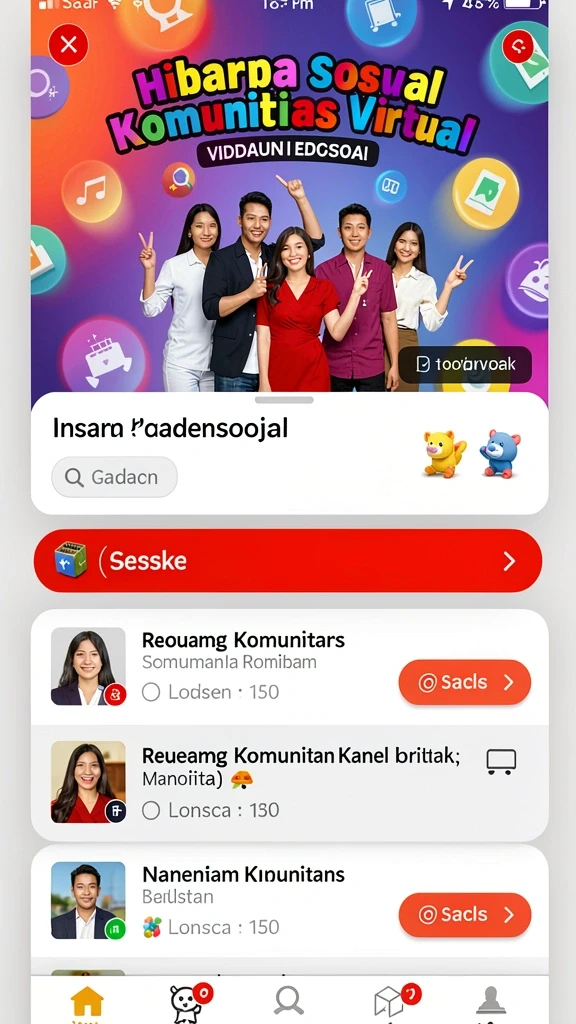Image resolution: width=576 pixels, height=1024 pixels.
Task: Open the Reueamg Komunitan Kanel brittak row
Action: point(289,783)
